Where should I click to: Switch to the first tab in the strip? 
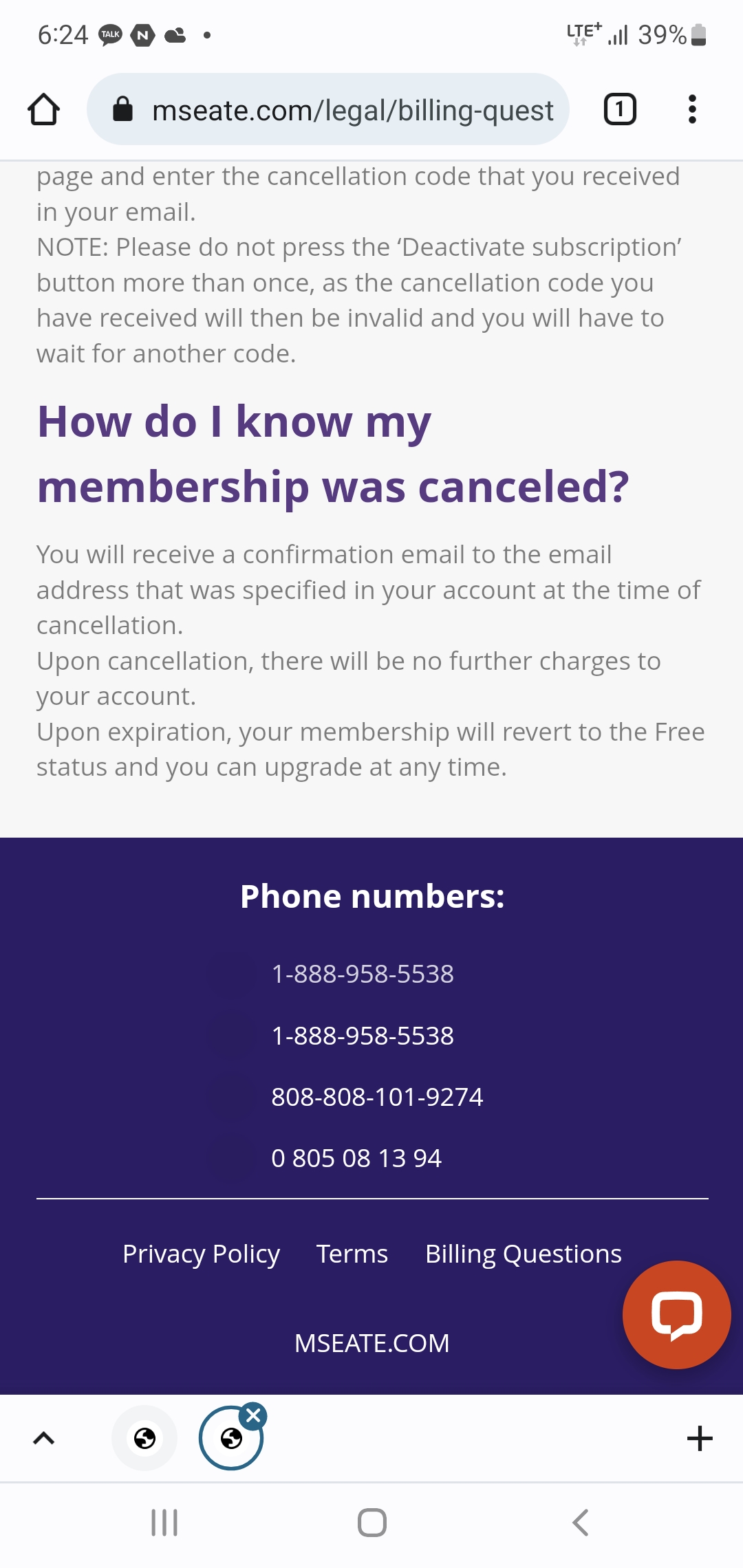(144, 1438)
